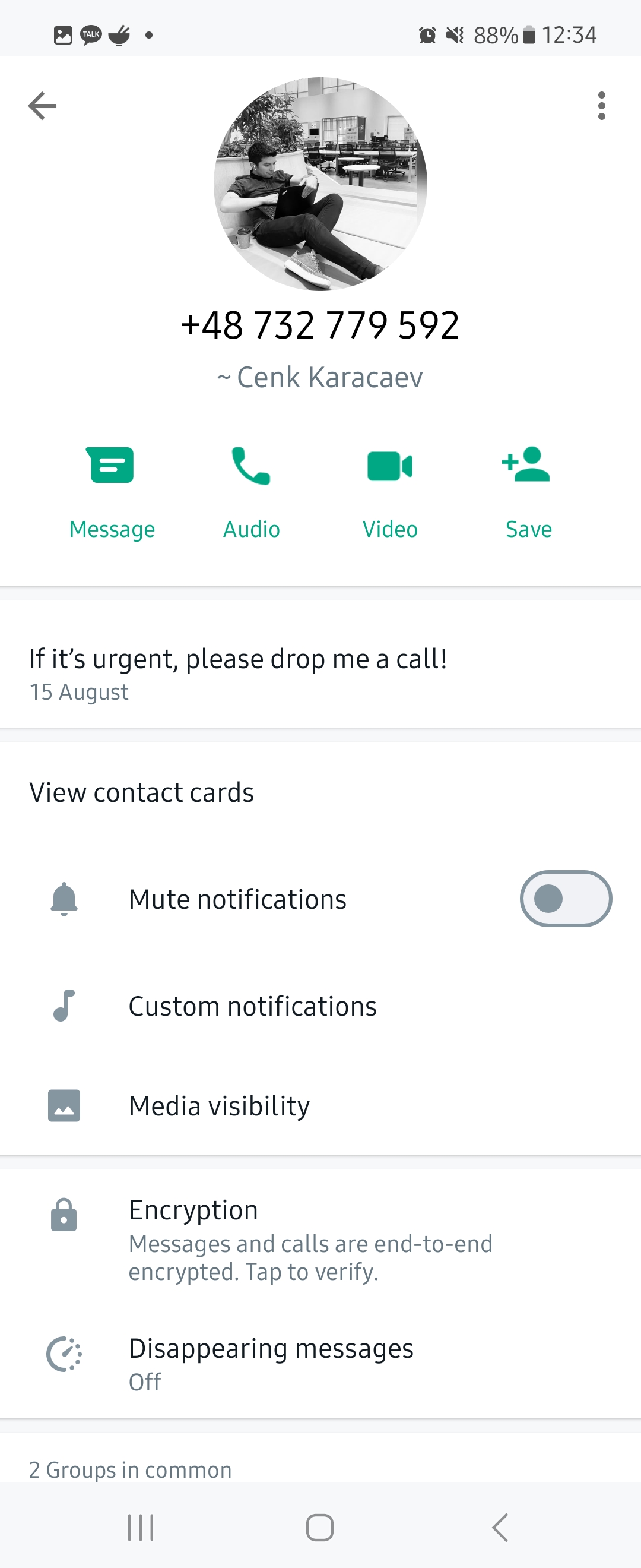The width and height of the screenshot is (641, 1568).
Task: Toggle Mute notifications switch
Action: point(565,899)
